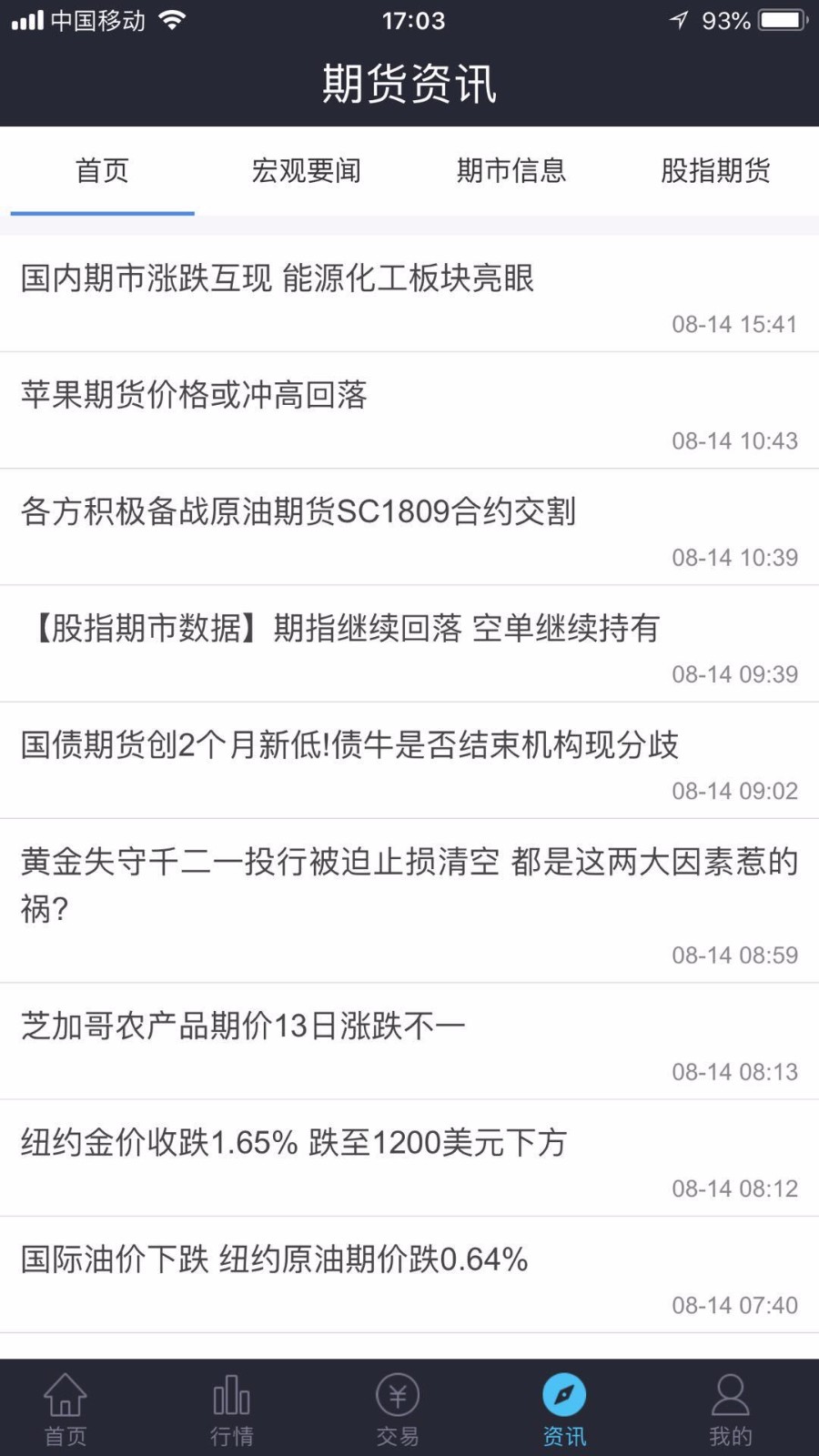
Task: Open the international oil price decline article
Action: pyautogui.click(x=274, y=1260)
